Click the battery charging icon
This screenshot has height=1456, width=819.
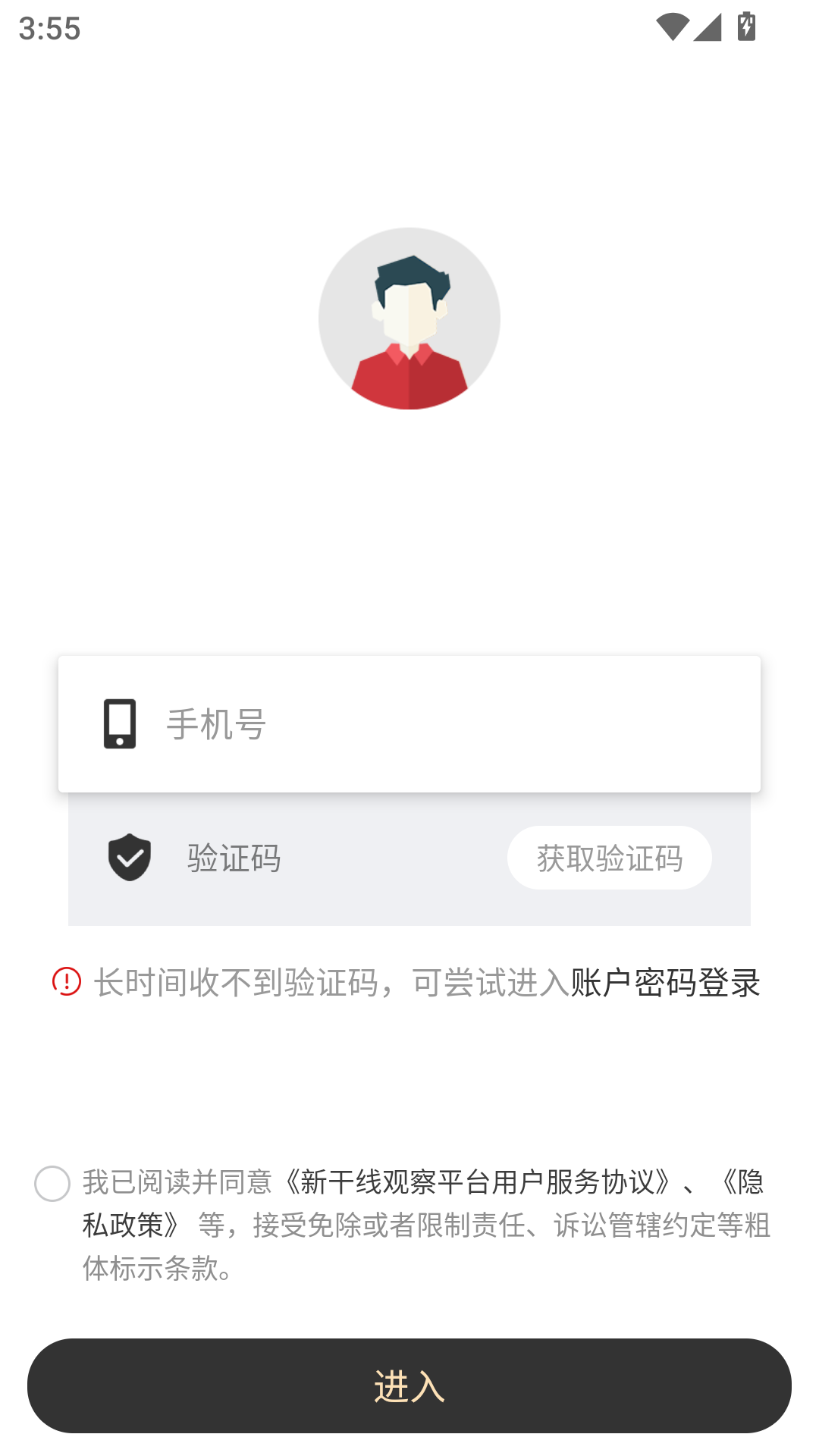[748, 26]
